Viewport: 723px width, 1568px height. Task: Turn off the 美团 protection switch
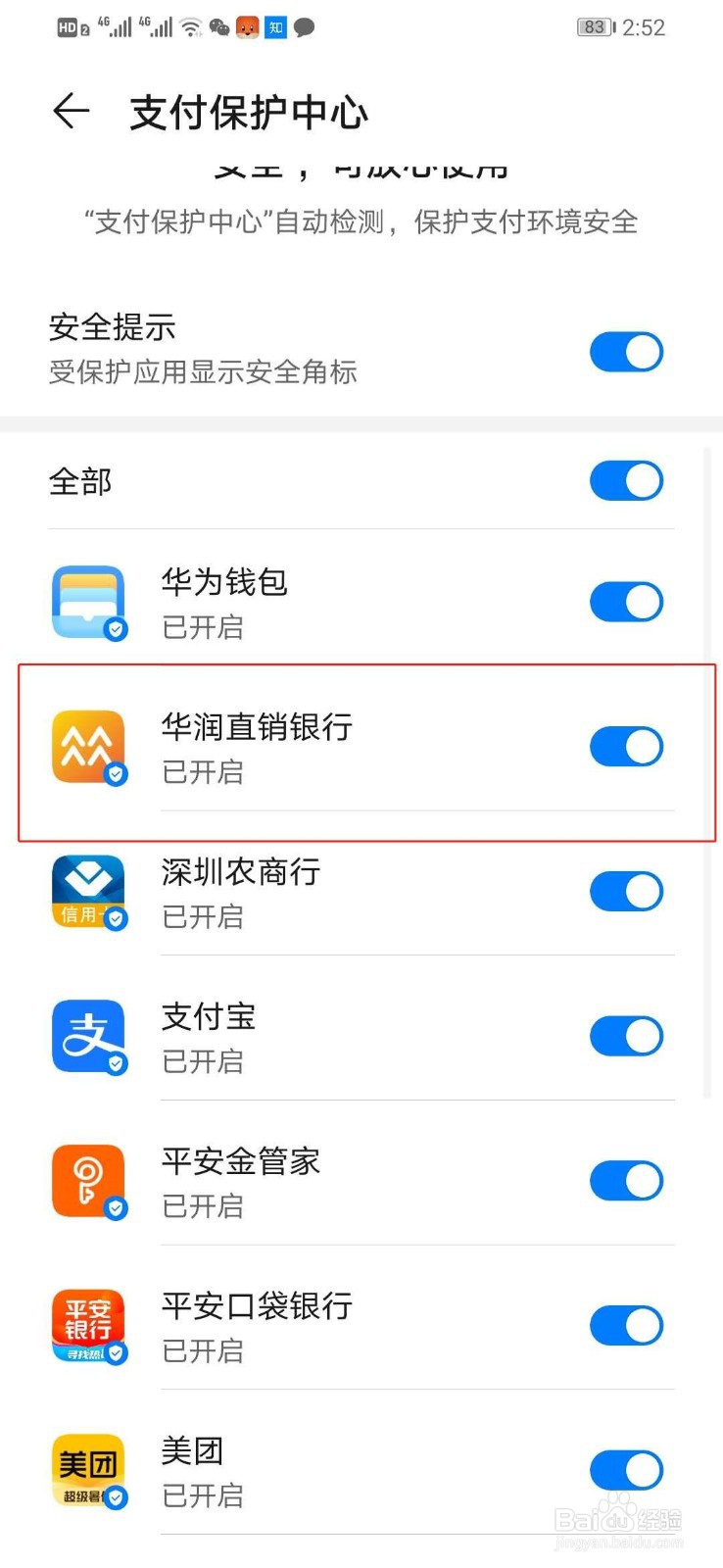coord(626,1470)
